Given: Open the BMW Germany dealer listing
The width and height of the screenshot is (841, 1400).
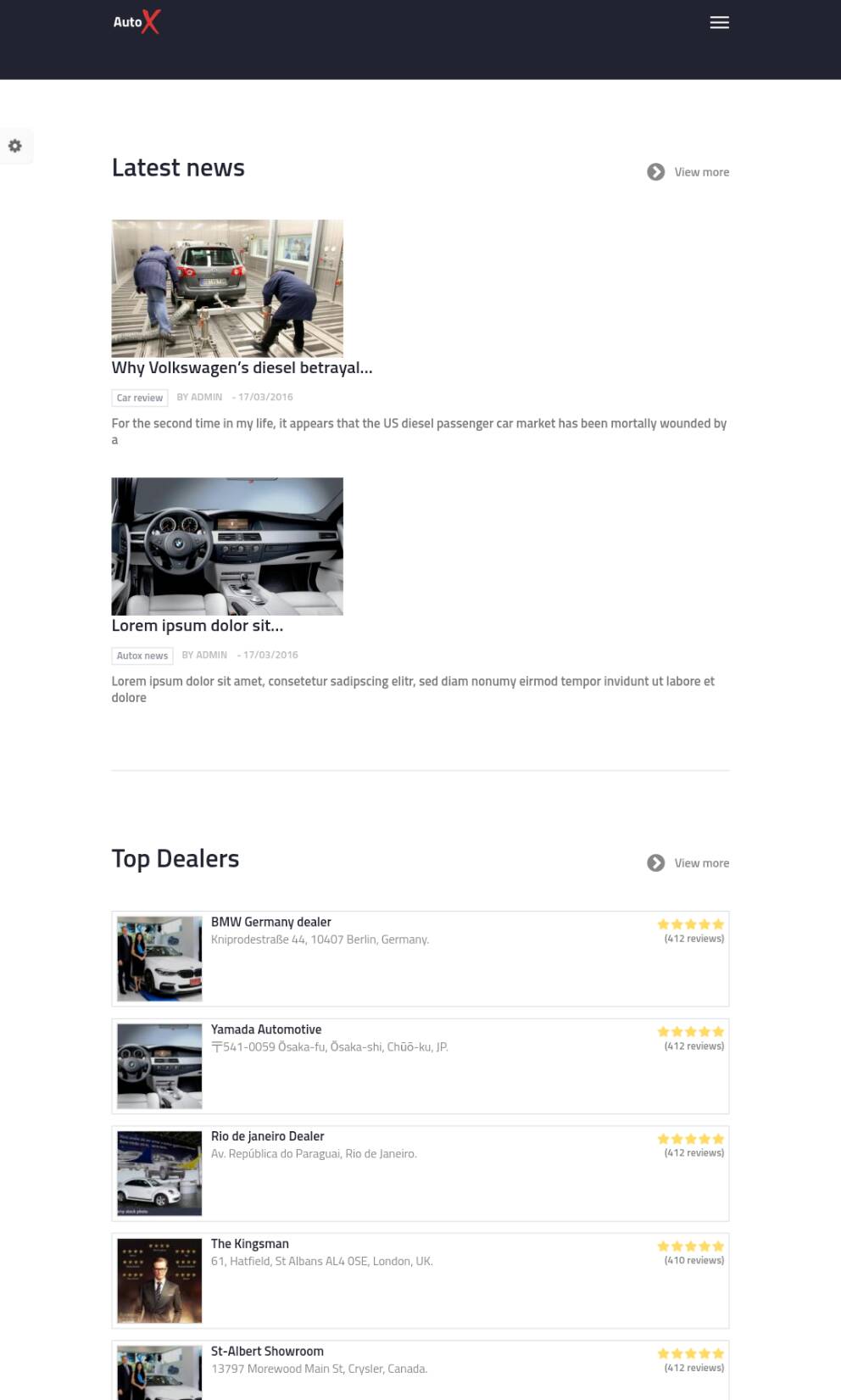Looking at the screenshot, I should 270,922.
